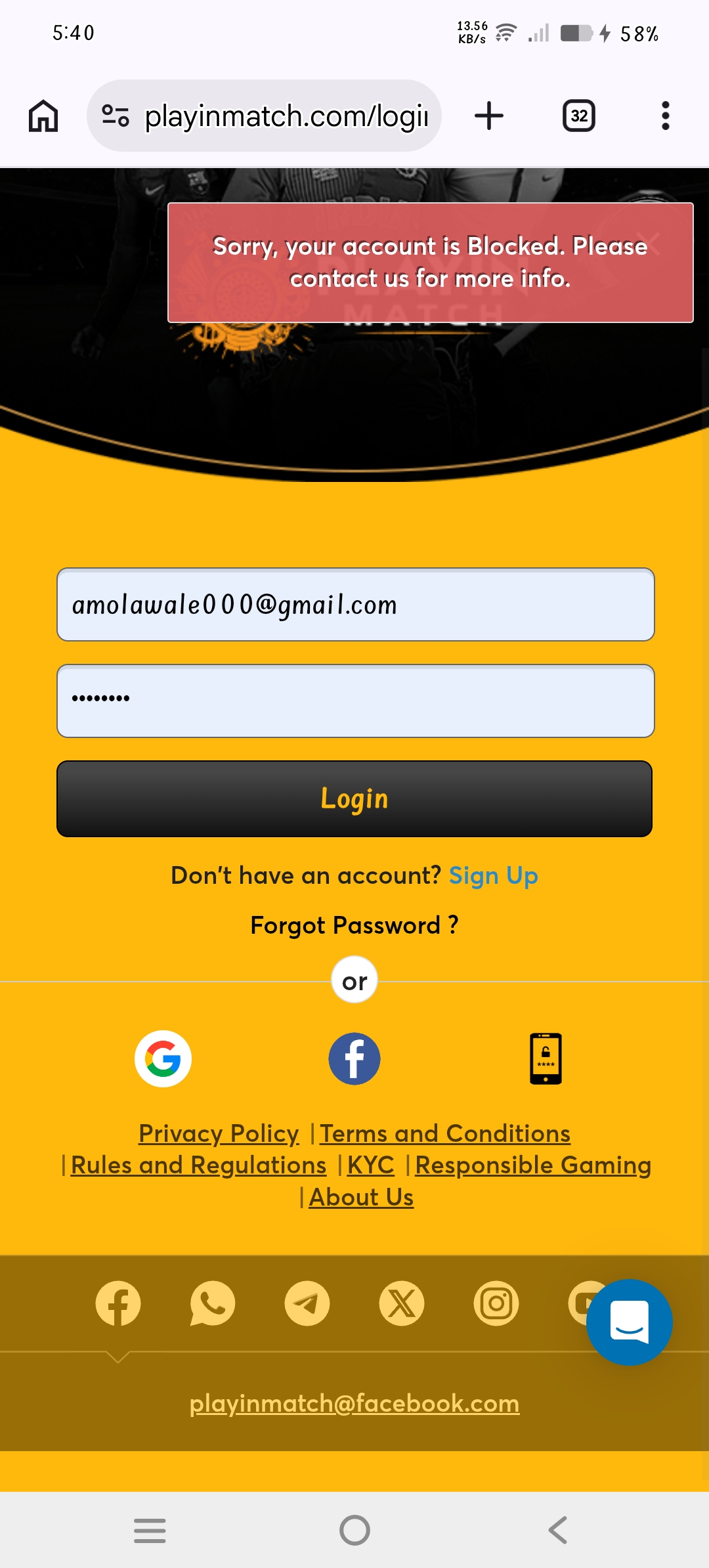The width and height of the screenshot is (709, 1568).
Task: Open the Telegram footer icon
Action: [307, 1303]
